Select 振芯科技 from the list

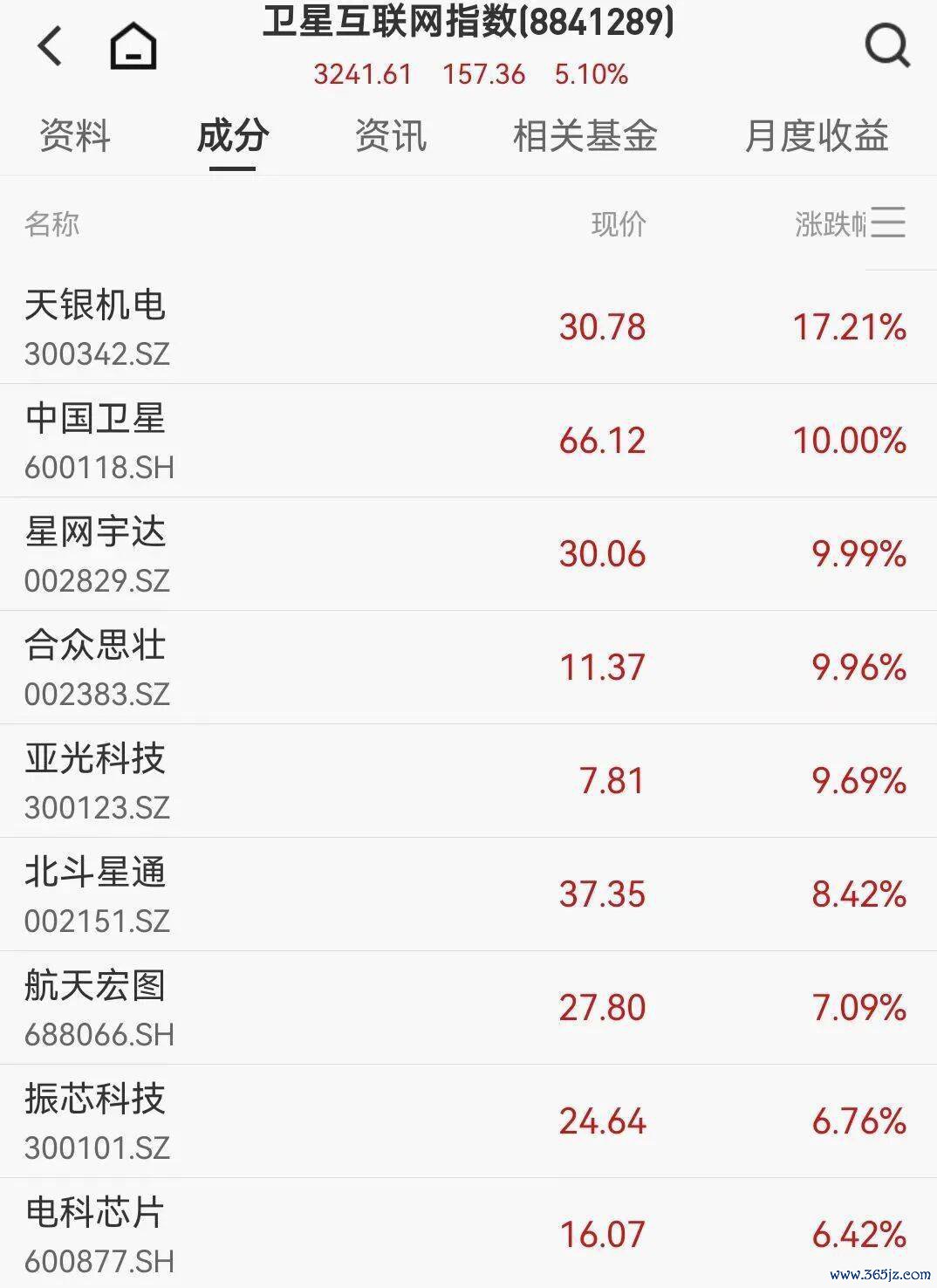[96, 1120]
